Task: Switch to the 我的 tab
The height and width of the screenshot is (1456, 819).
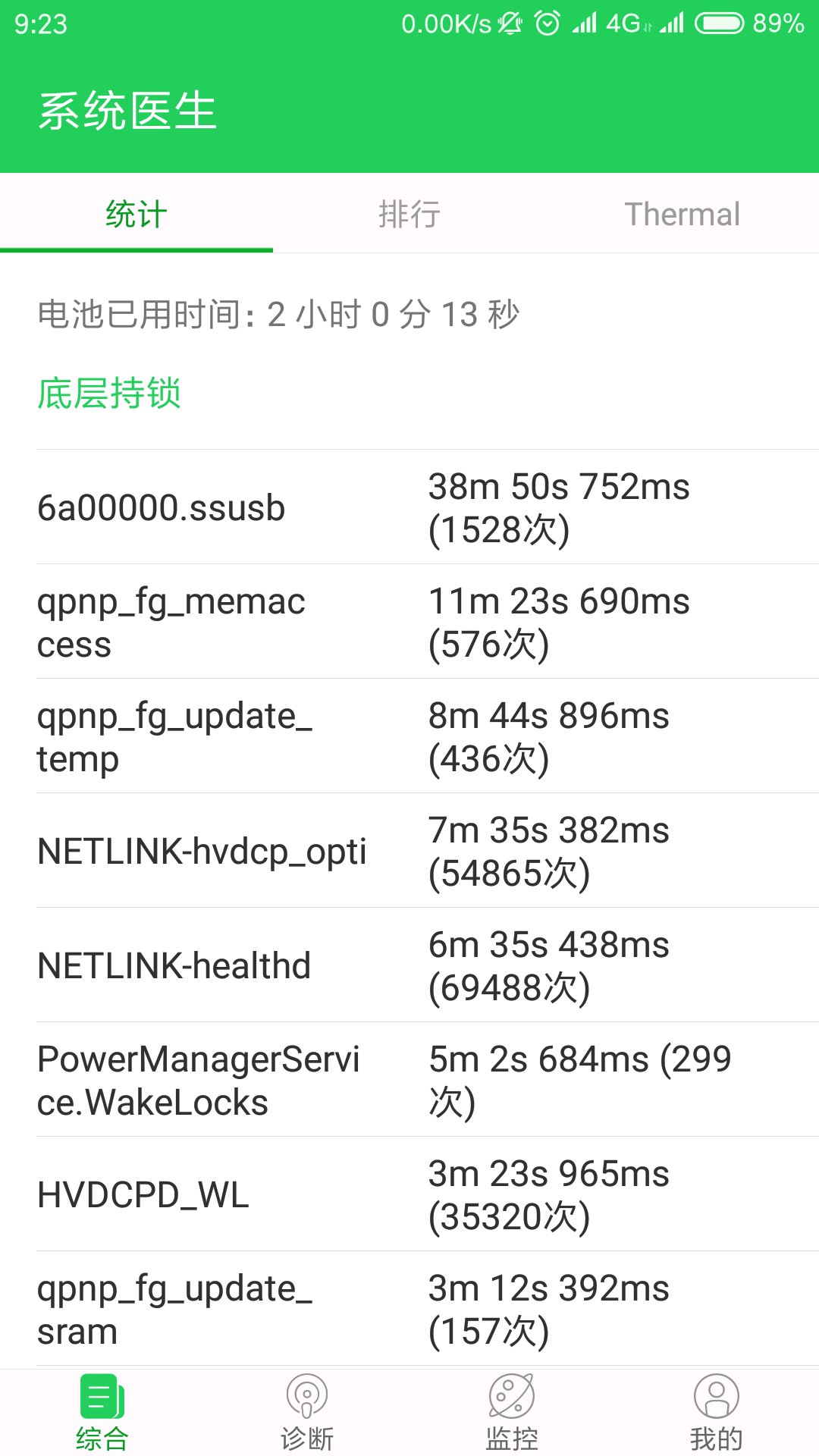Action: coord(717,1413)
